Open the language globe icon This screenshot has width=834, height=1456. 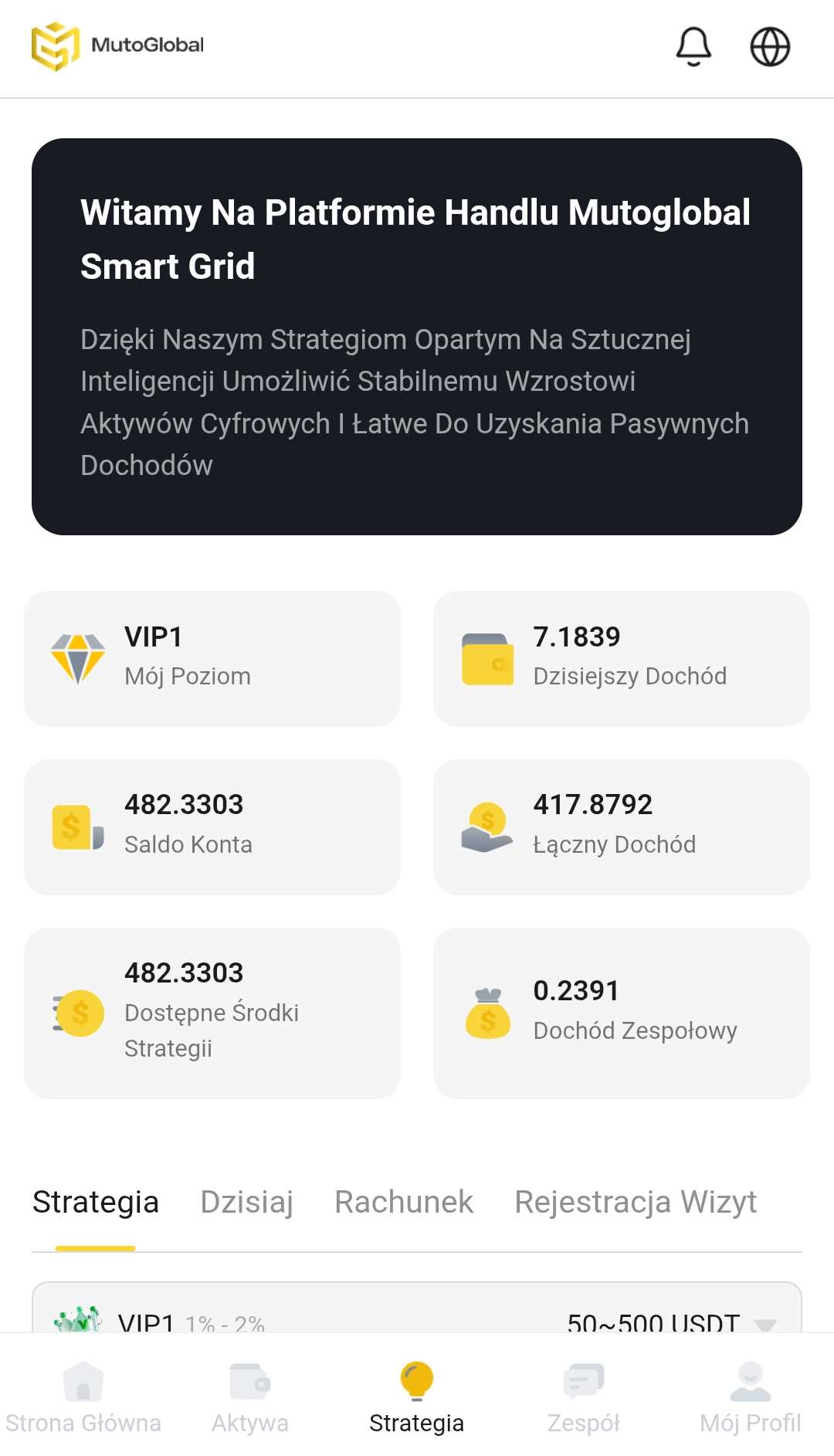(x=770, y=46)
